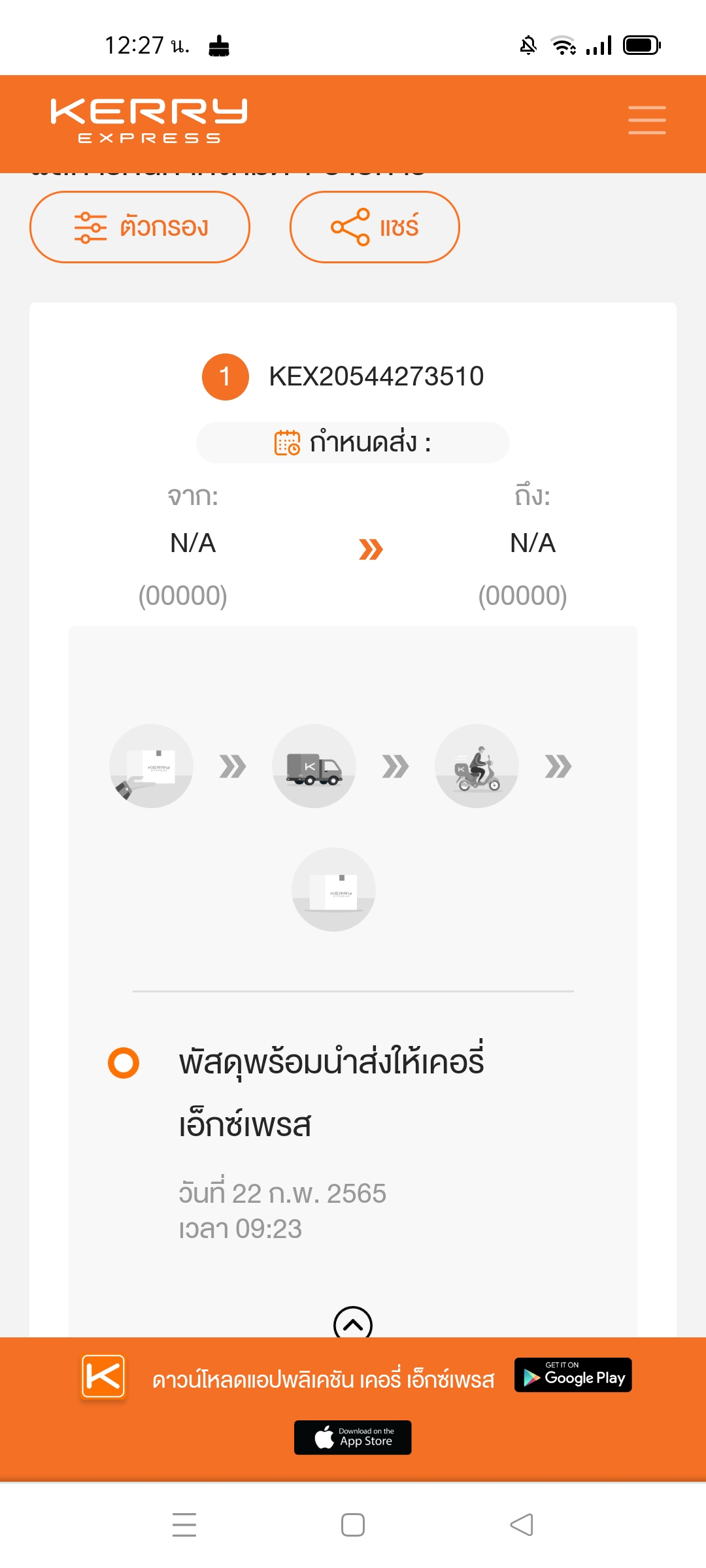Open the hamburger menu in the header
This screenshot has width=706, height=1568.
pos(647,120)
